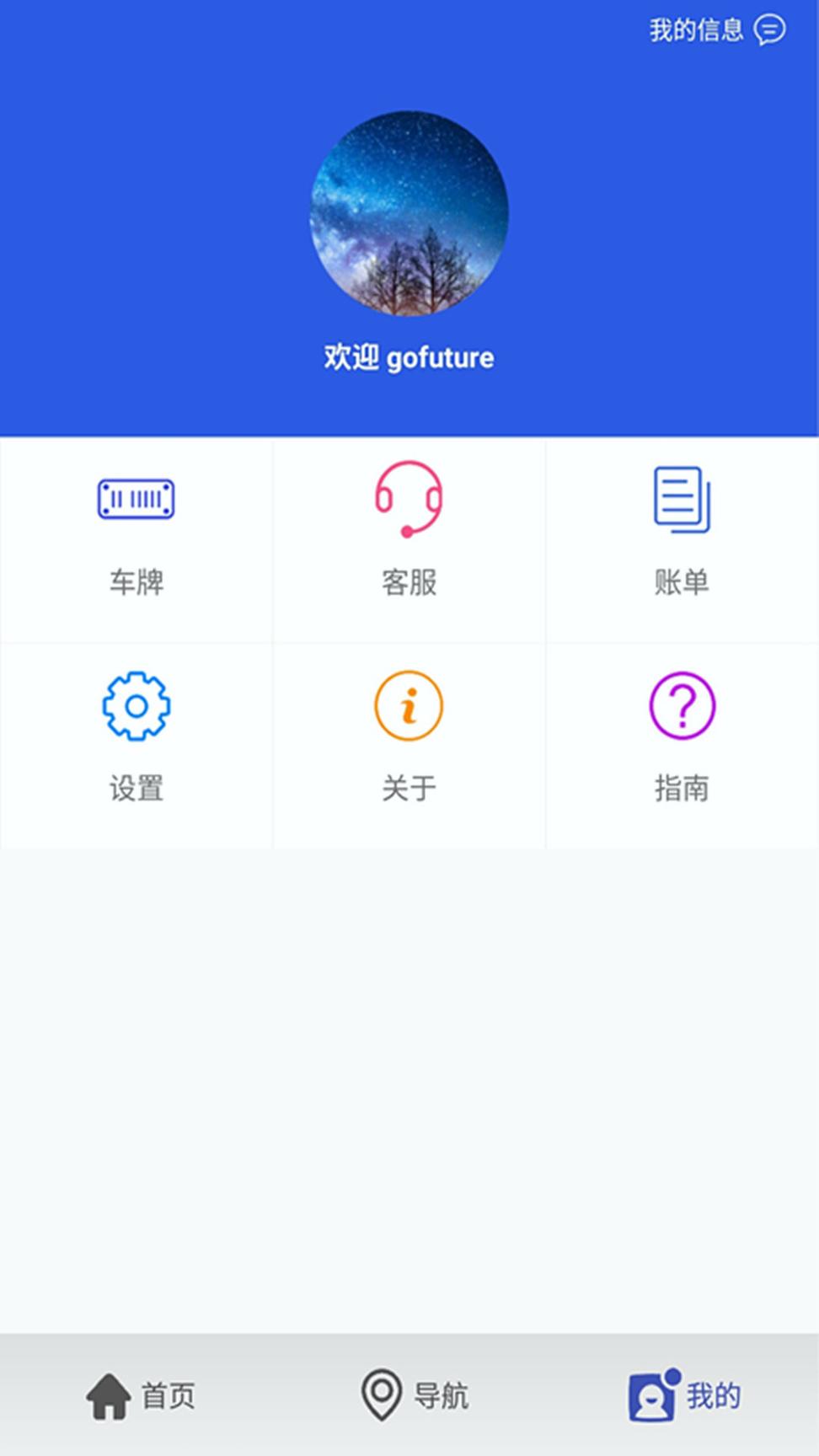The height and width of the screenshot is (1456, 819).
Task: Tap the 客服 label text
Action: tap(409, 580)
